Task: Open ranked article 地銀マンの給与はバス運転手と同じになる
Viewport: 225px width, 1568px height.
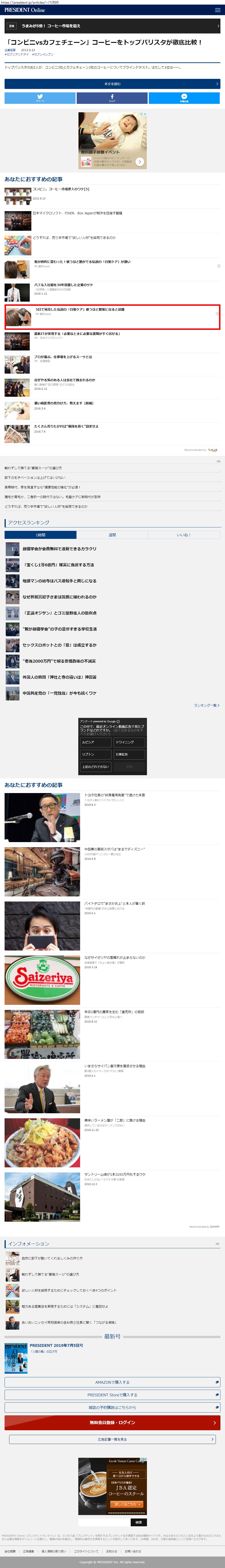Action: pos(60,581)
